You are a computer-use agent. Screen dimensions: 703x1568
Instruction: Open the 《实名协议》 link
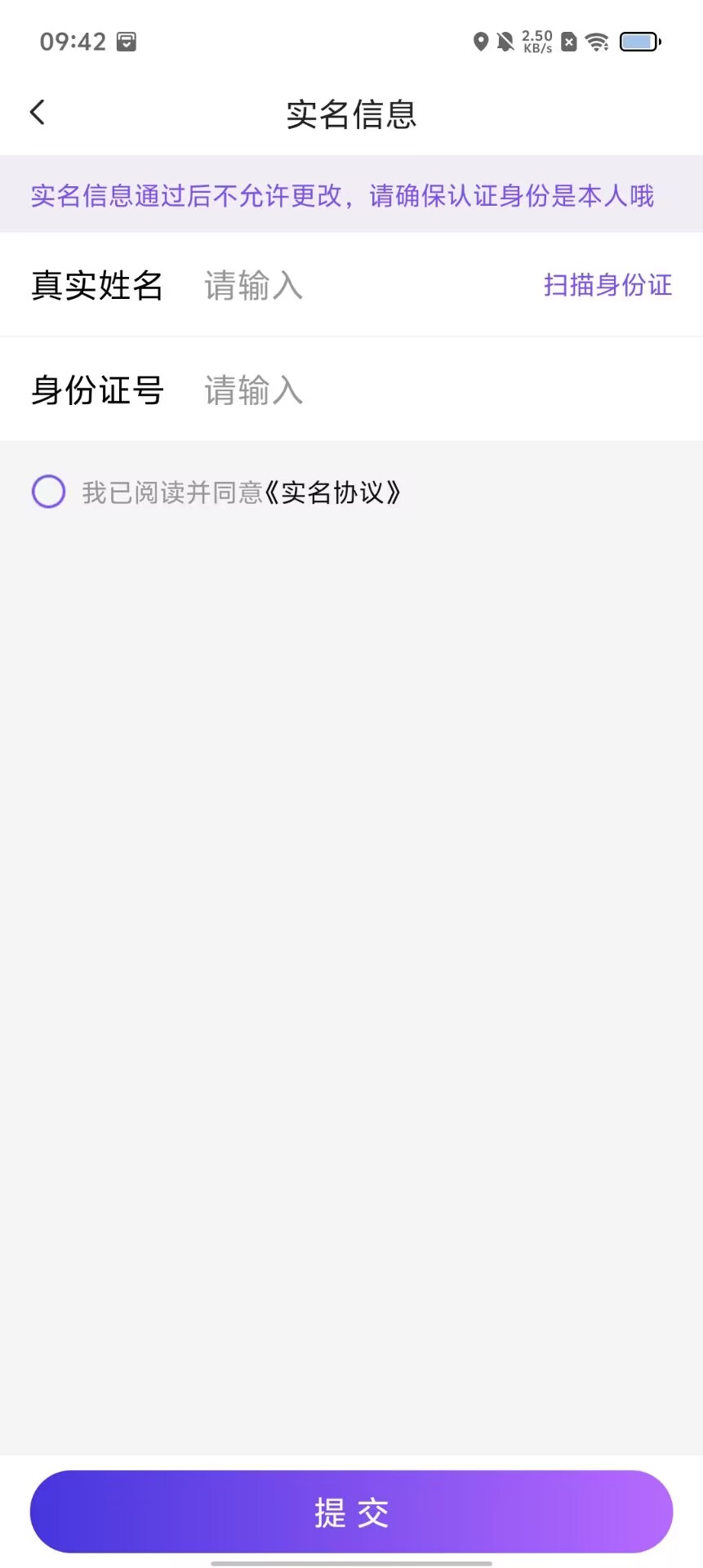tap(333, 492)
